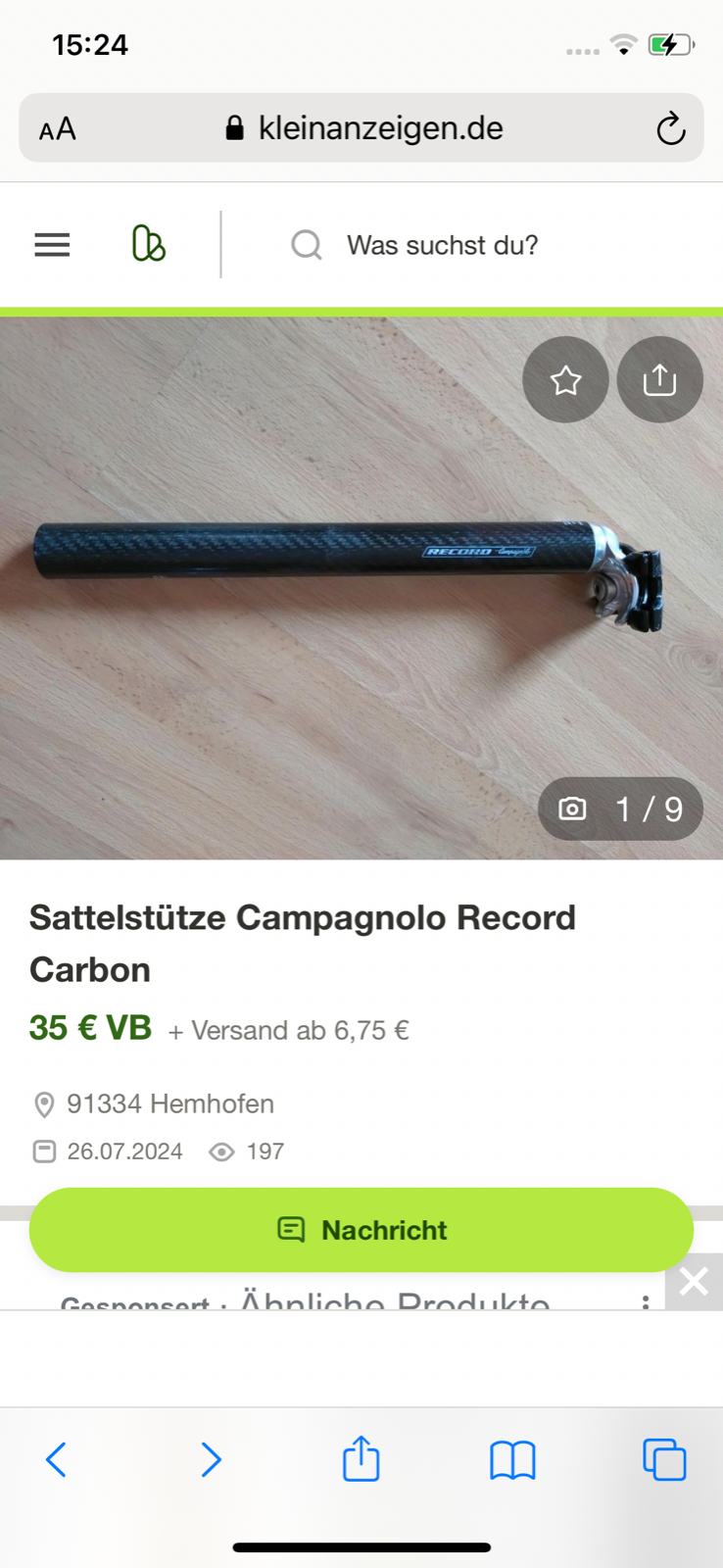Tap the 'Was suchst du?' search field

point(442,245)
